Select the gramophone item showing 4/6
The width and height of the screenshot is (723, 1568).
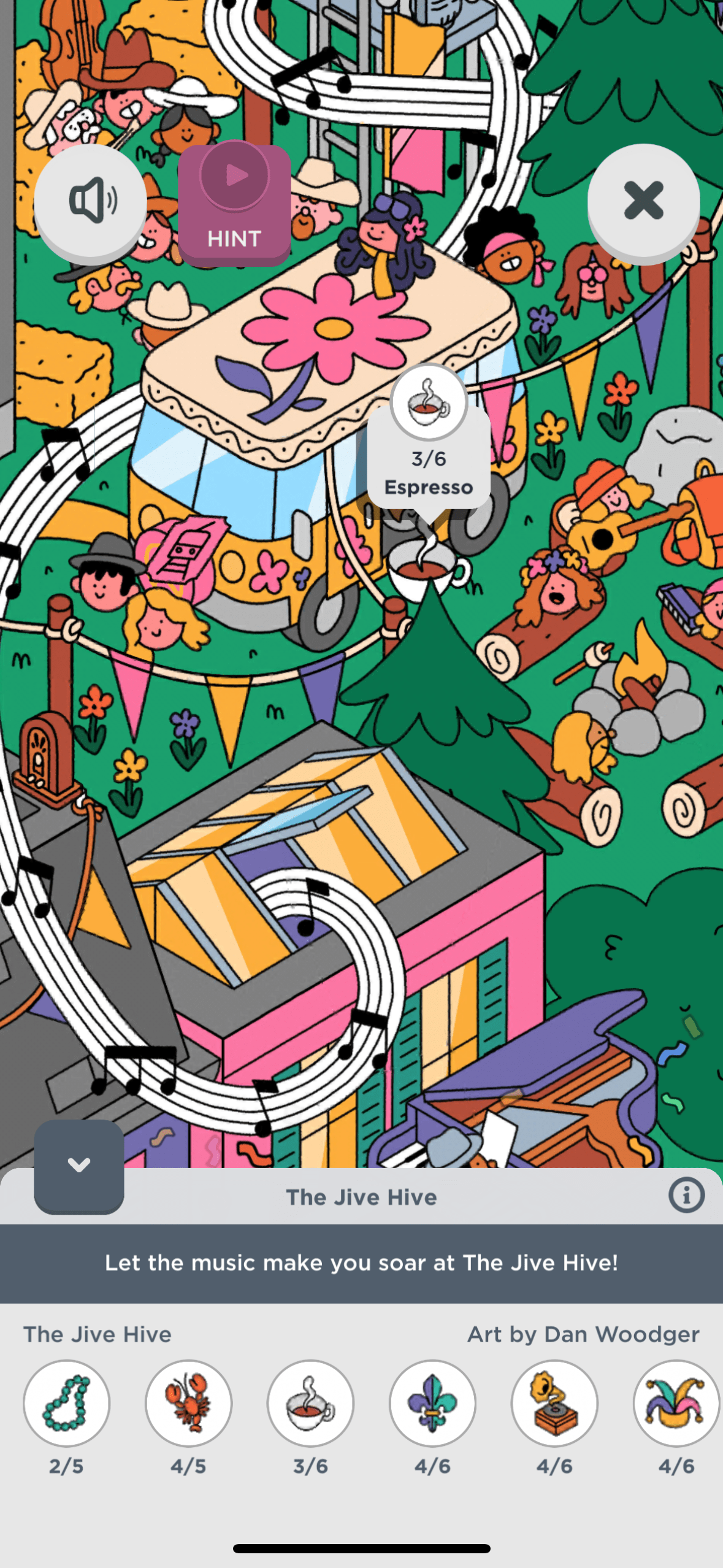(554, 1404)
